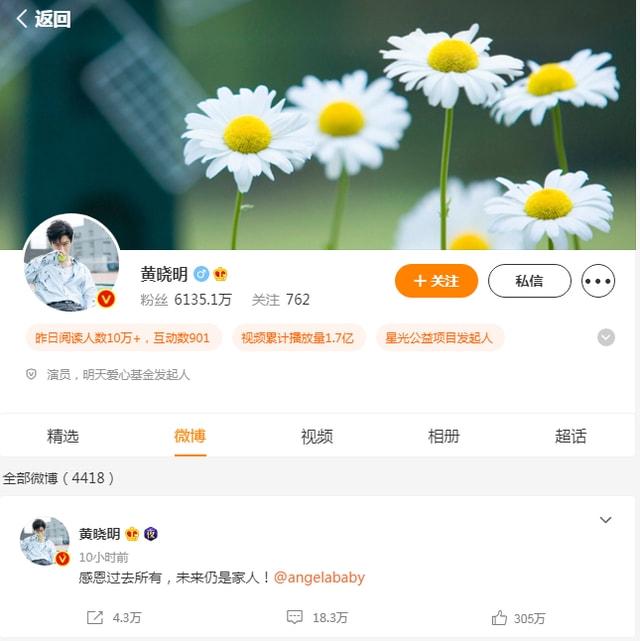Open the 粉丝 6135.1万 followers list
Viewport: 640px width, 641px height.
[185, 299]
